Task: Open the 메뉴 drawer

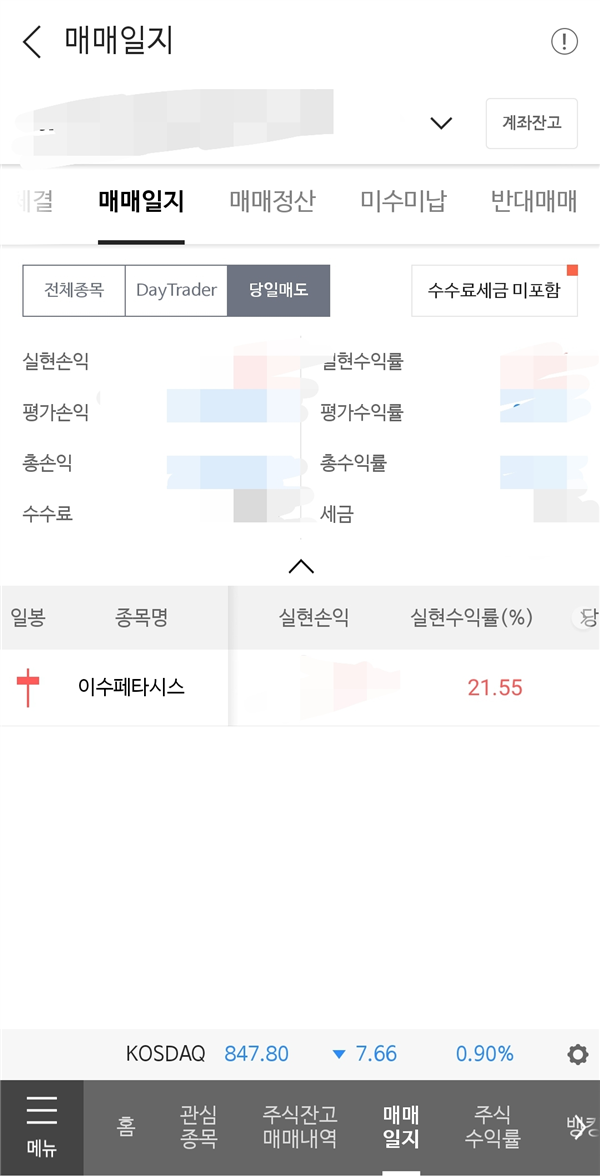Action: 42,1127
